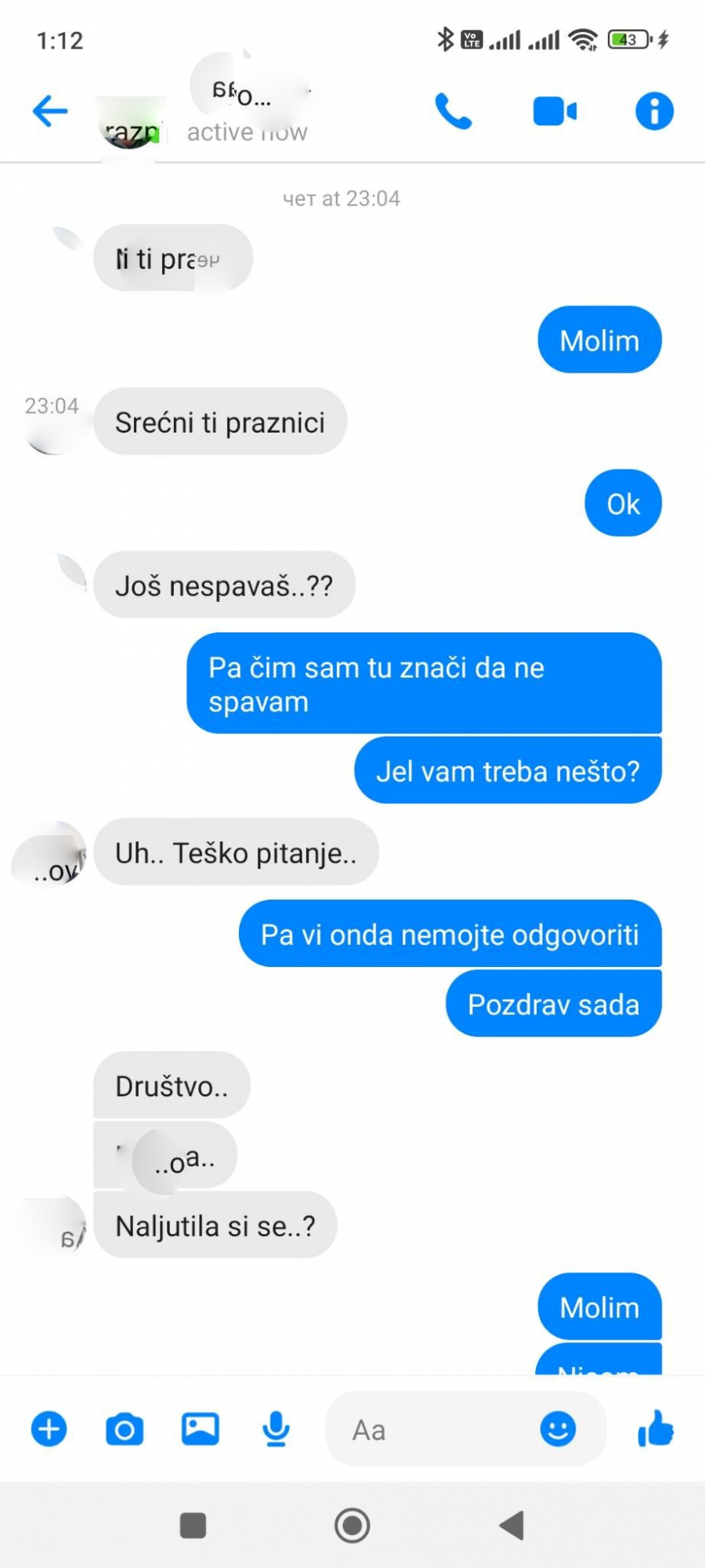Open the camera to take a photo
This screenshot has height=1568, width=705.
125,1429
